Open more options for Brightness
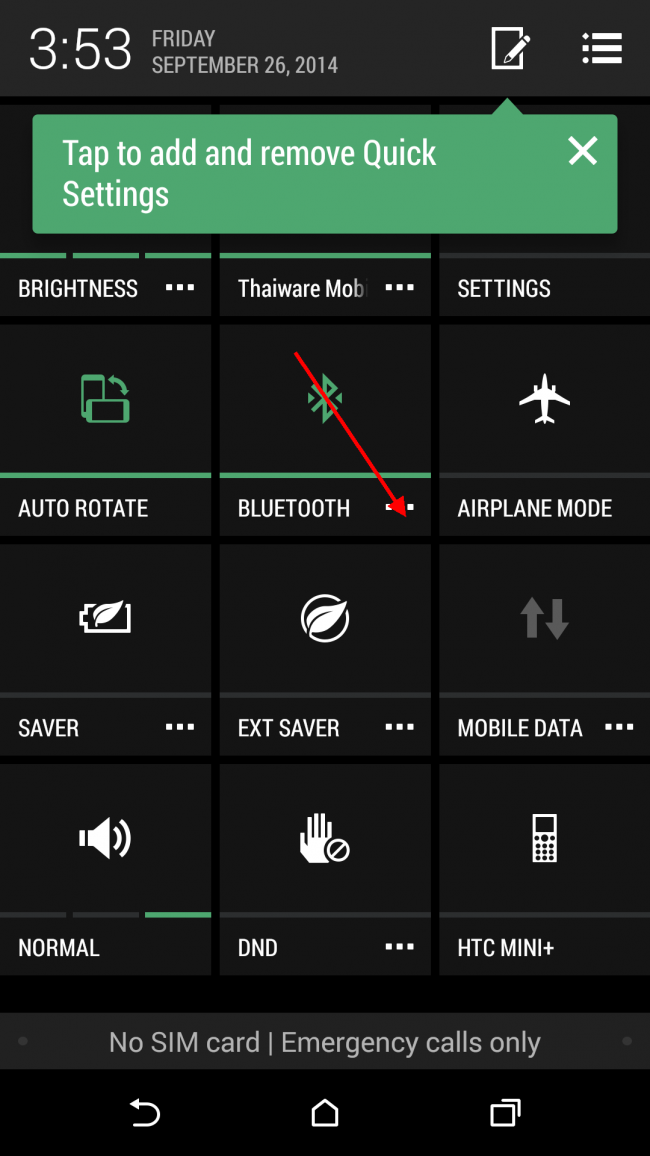The image size is (650, 1156). click(x=180, y=288)
